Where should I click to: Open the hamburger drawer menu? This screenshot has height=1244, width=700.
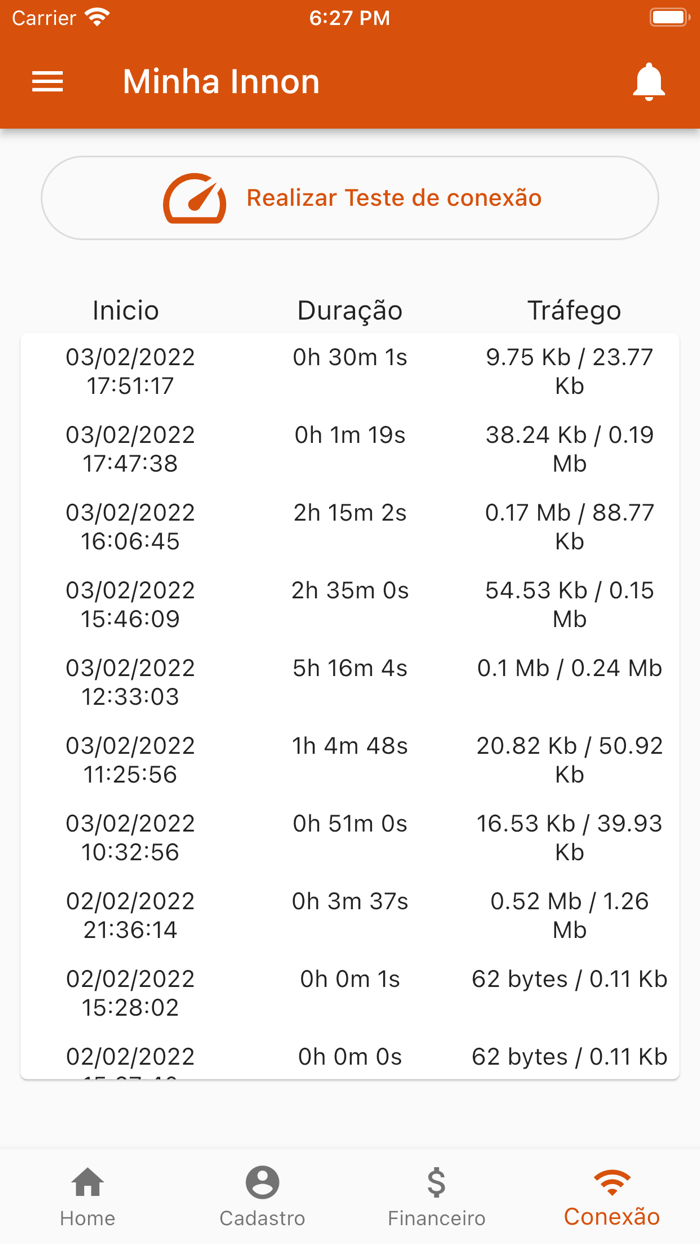[x=47, y=82]
